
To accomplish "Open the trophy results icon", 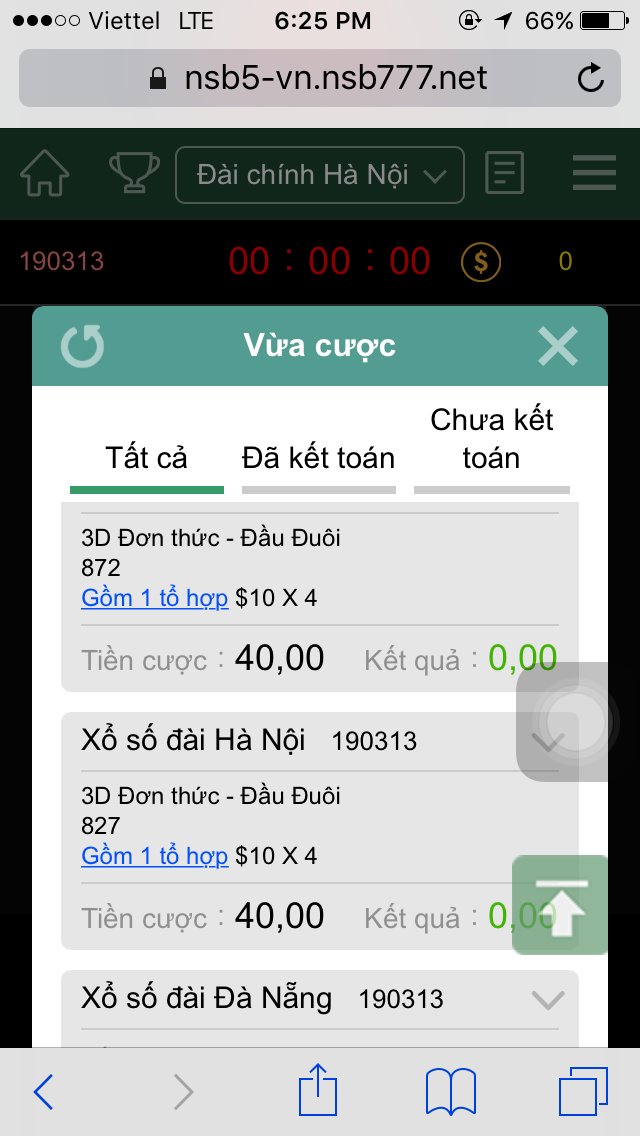I will pyautogui.click(x=134, y=174).
